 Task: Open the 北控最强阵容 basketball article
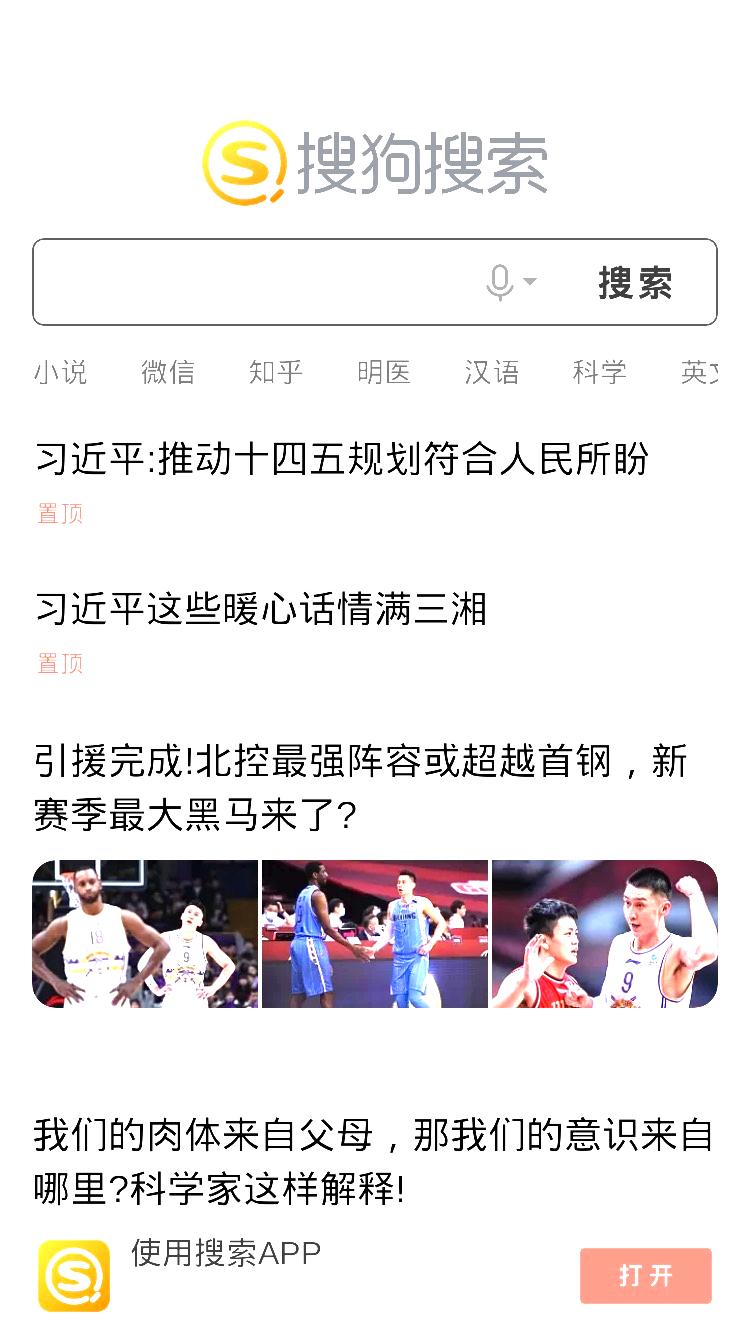(361, 789)
